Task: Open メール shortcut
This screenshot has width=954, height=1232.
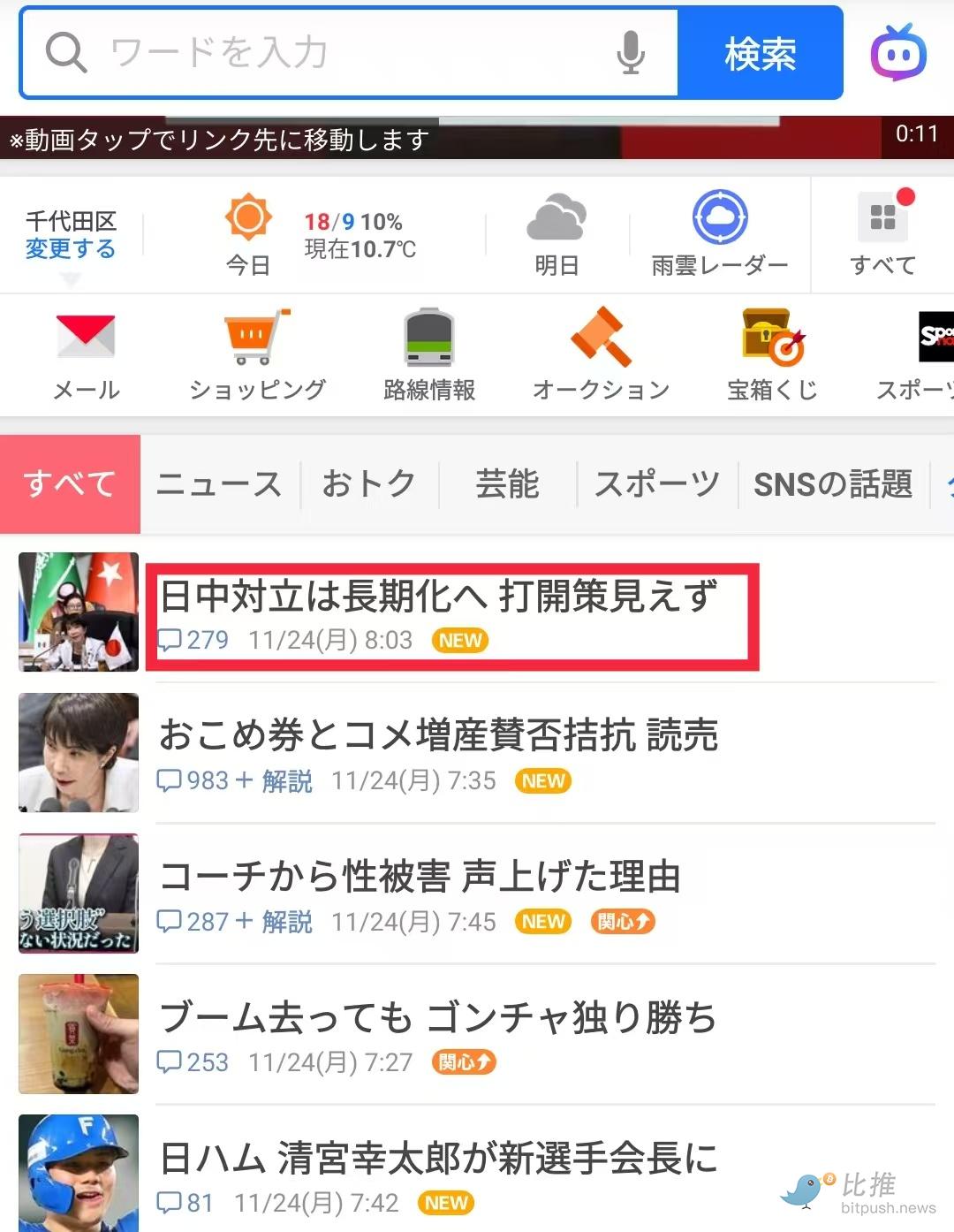Action: tap(86, 355)
